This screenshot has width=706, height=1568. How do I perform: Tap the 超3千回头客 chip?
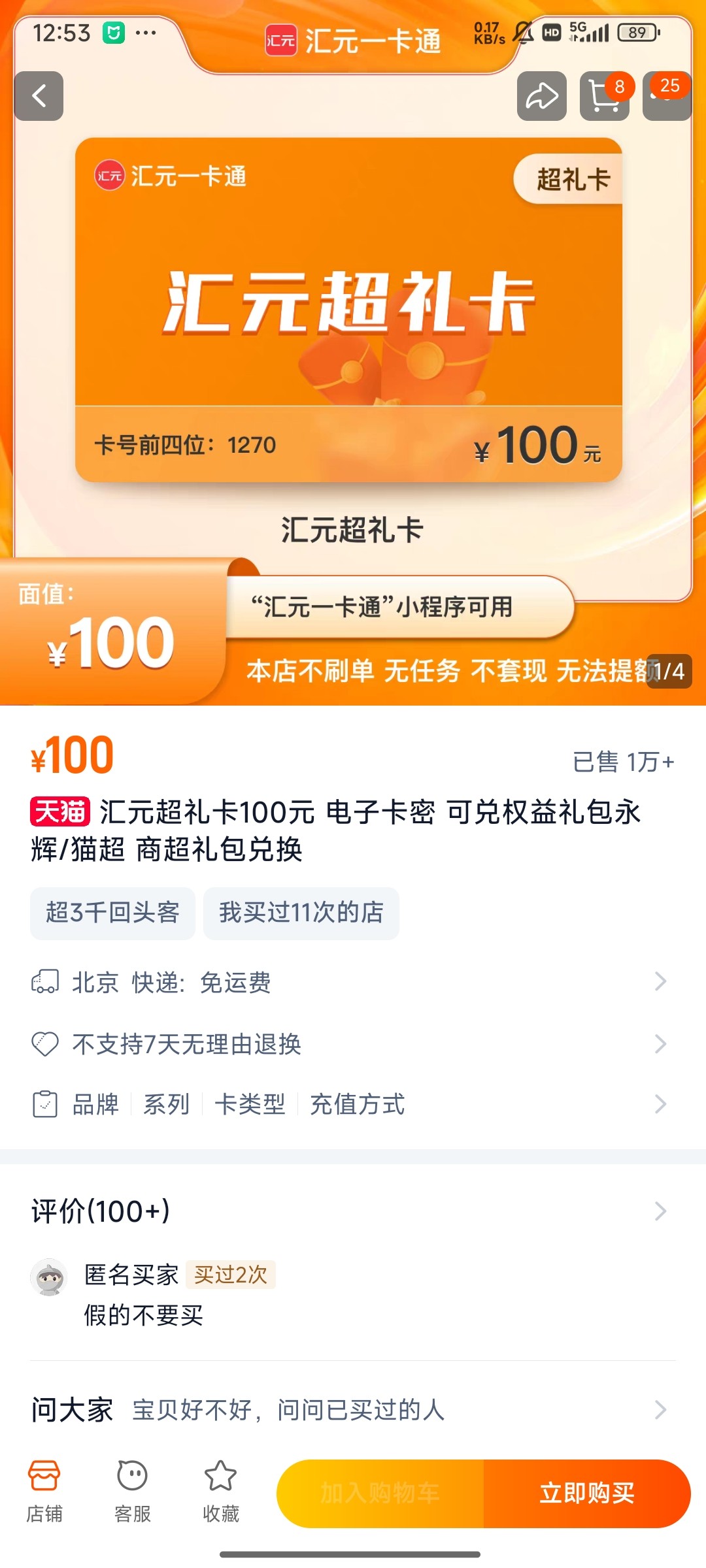click(112, 913)
